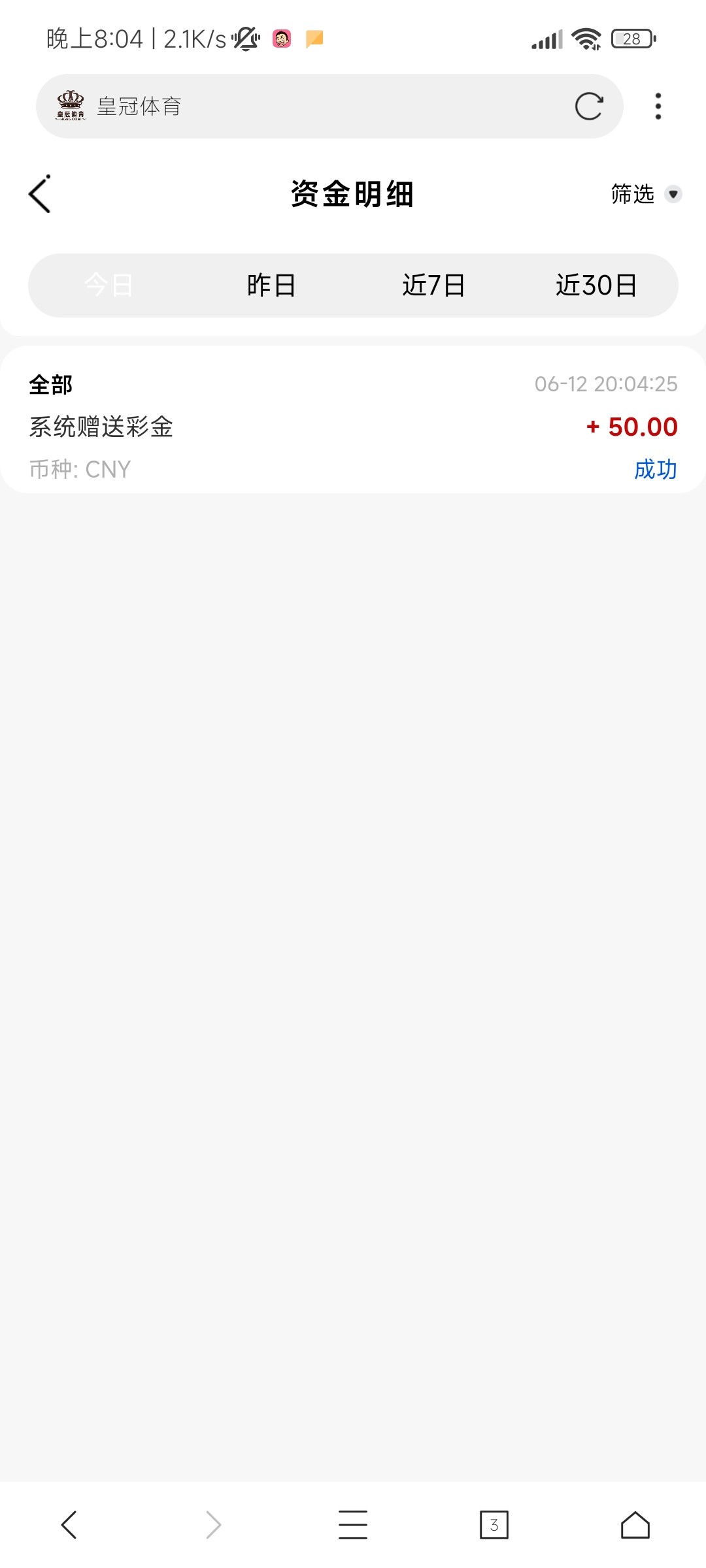Viewport: 706px width, 1568px height.
Task: Go to the browser home page
Action: [635, 1525]
